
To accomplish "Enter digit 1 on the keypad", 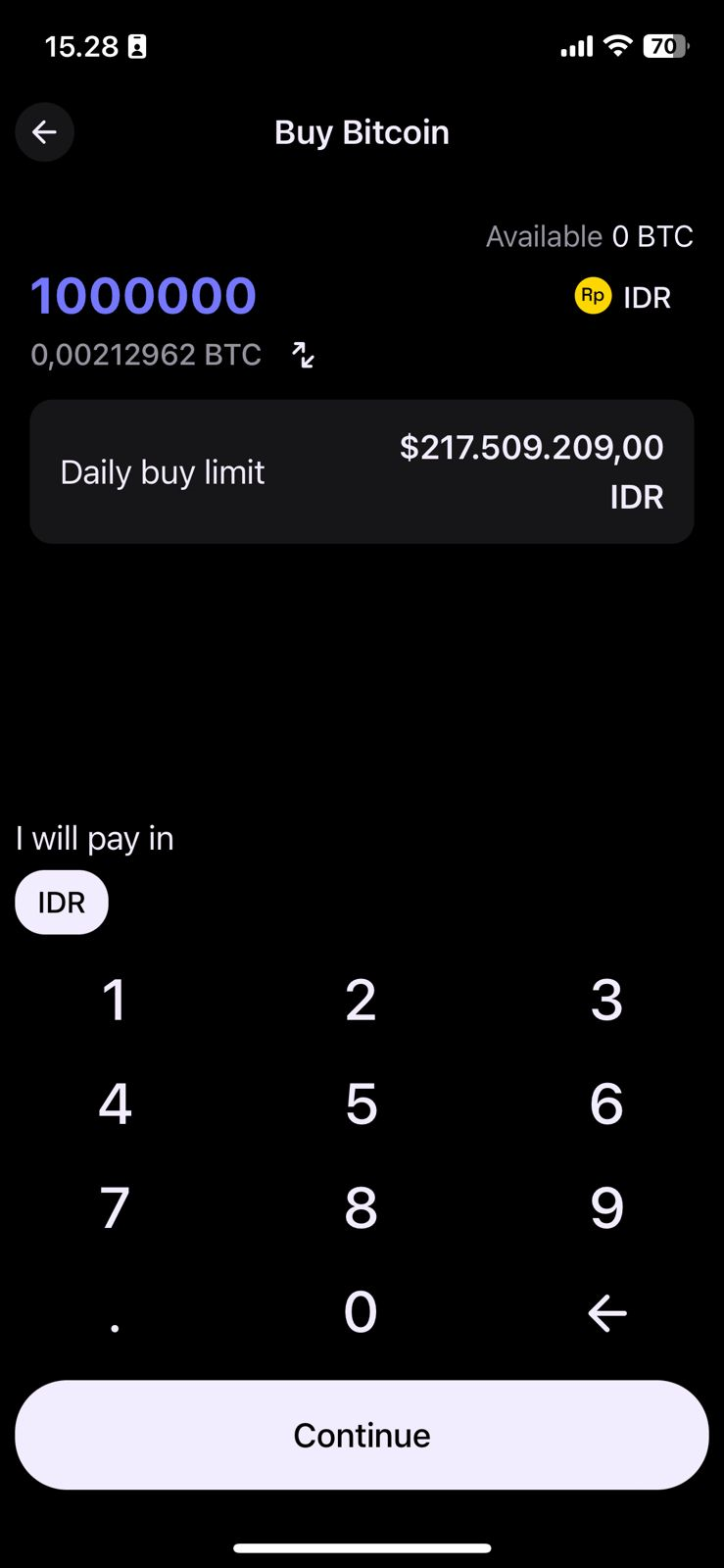I will (115, 1001).
